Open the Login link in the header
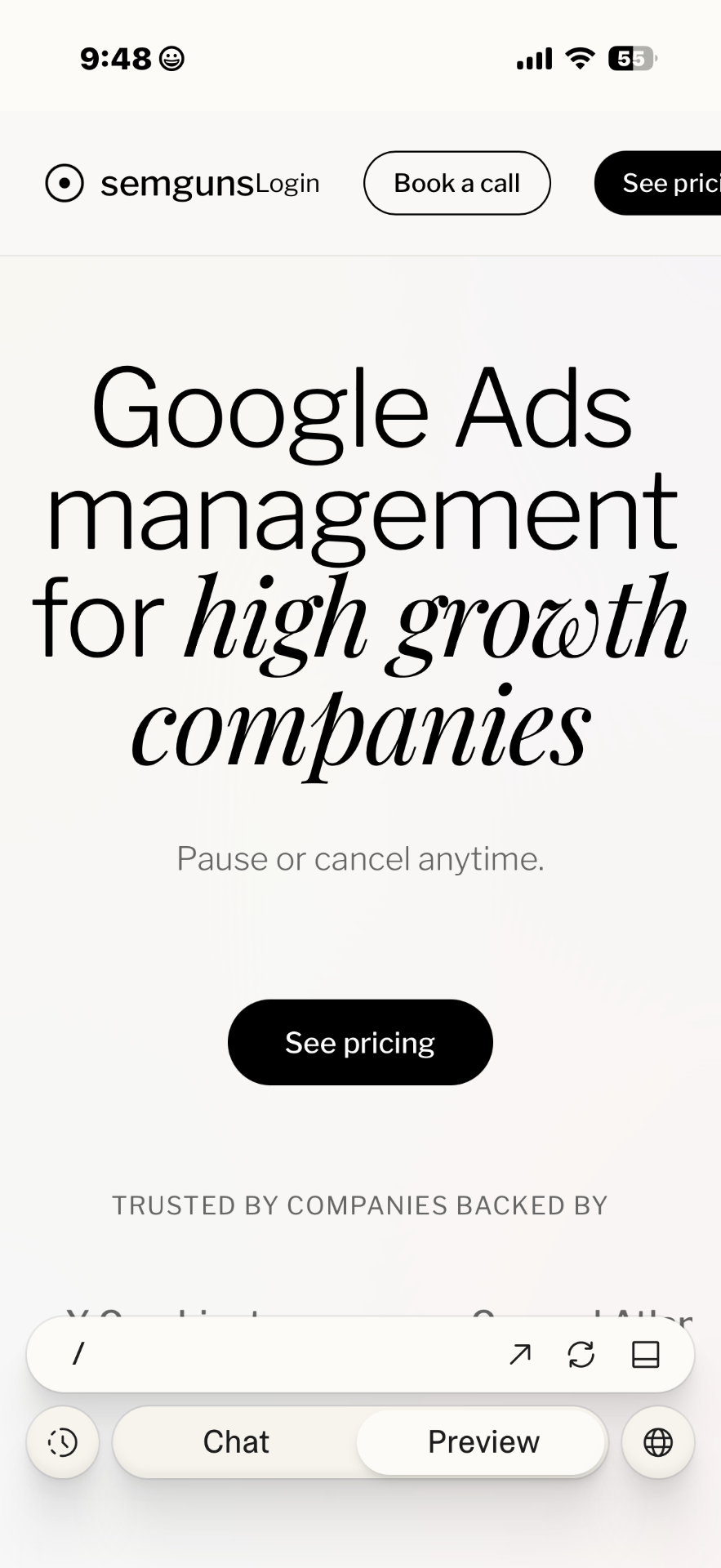This screenshot has height=1568, width=721. pyautogui.click(x=287, y=184)
